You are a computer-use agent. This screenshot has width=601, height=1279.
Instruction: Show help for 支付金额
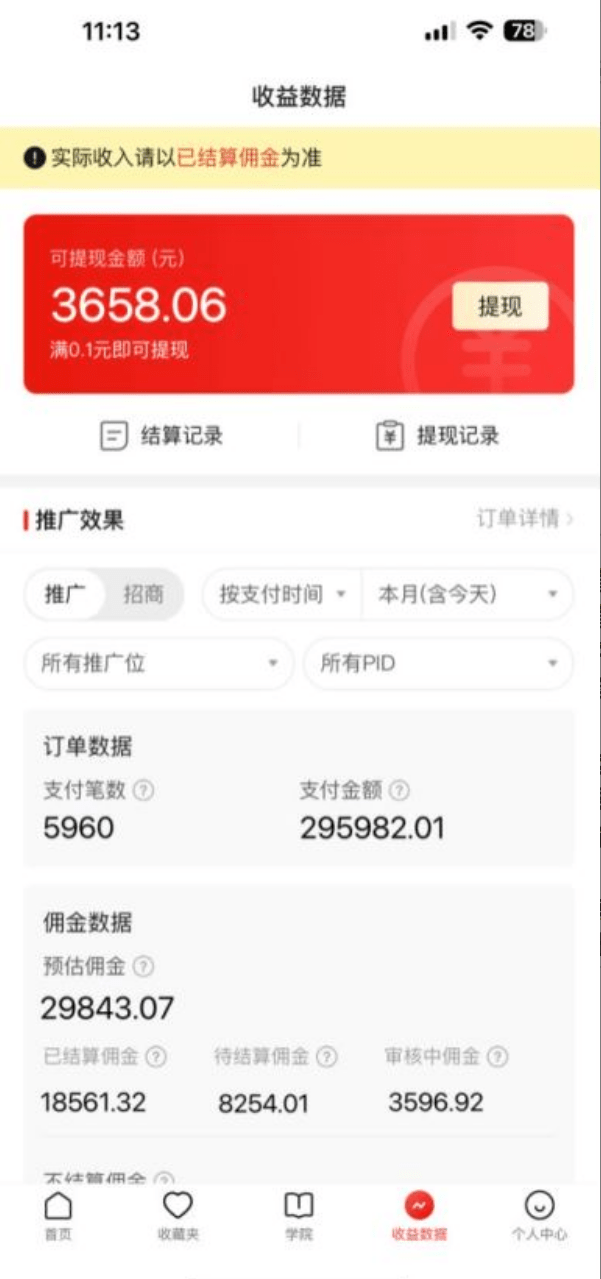click(x=399, y=790)
